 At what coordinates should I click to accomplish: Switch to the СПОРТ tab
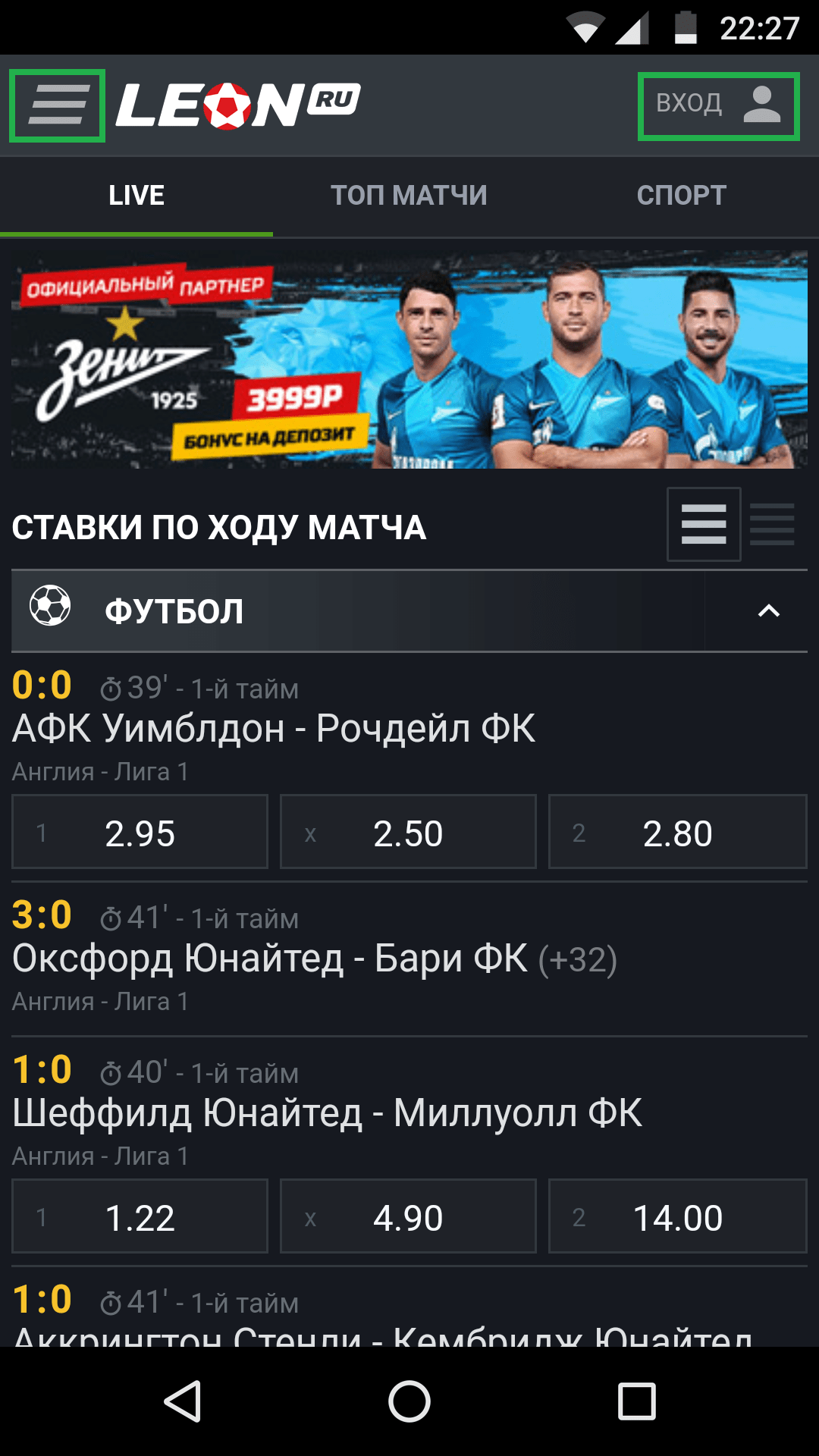pyautogui.click(x=681, y=196)
